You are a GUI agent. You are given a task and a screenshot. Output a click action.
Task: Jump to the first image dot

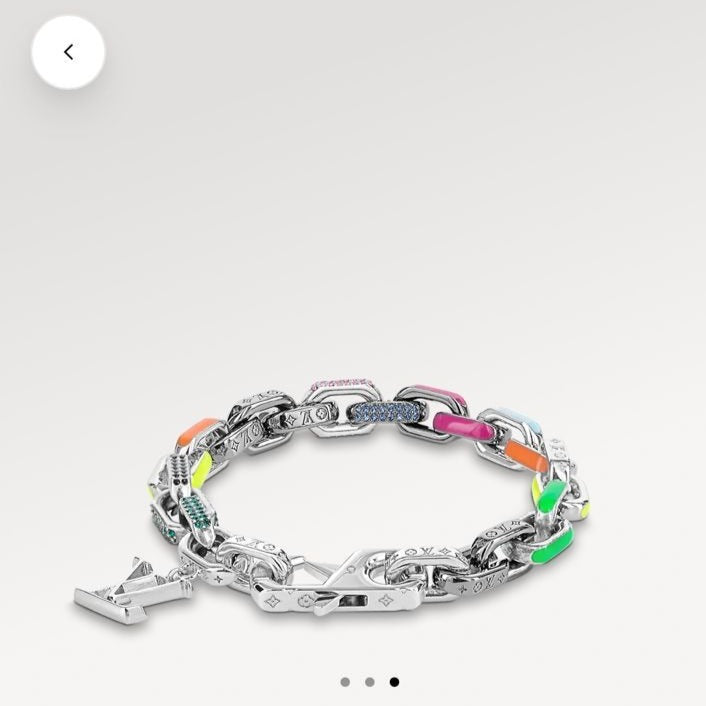[x=345, y=682]
